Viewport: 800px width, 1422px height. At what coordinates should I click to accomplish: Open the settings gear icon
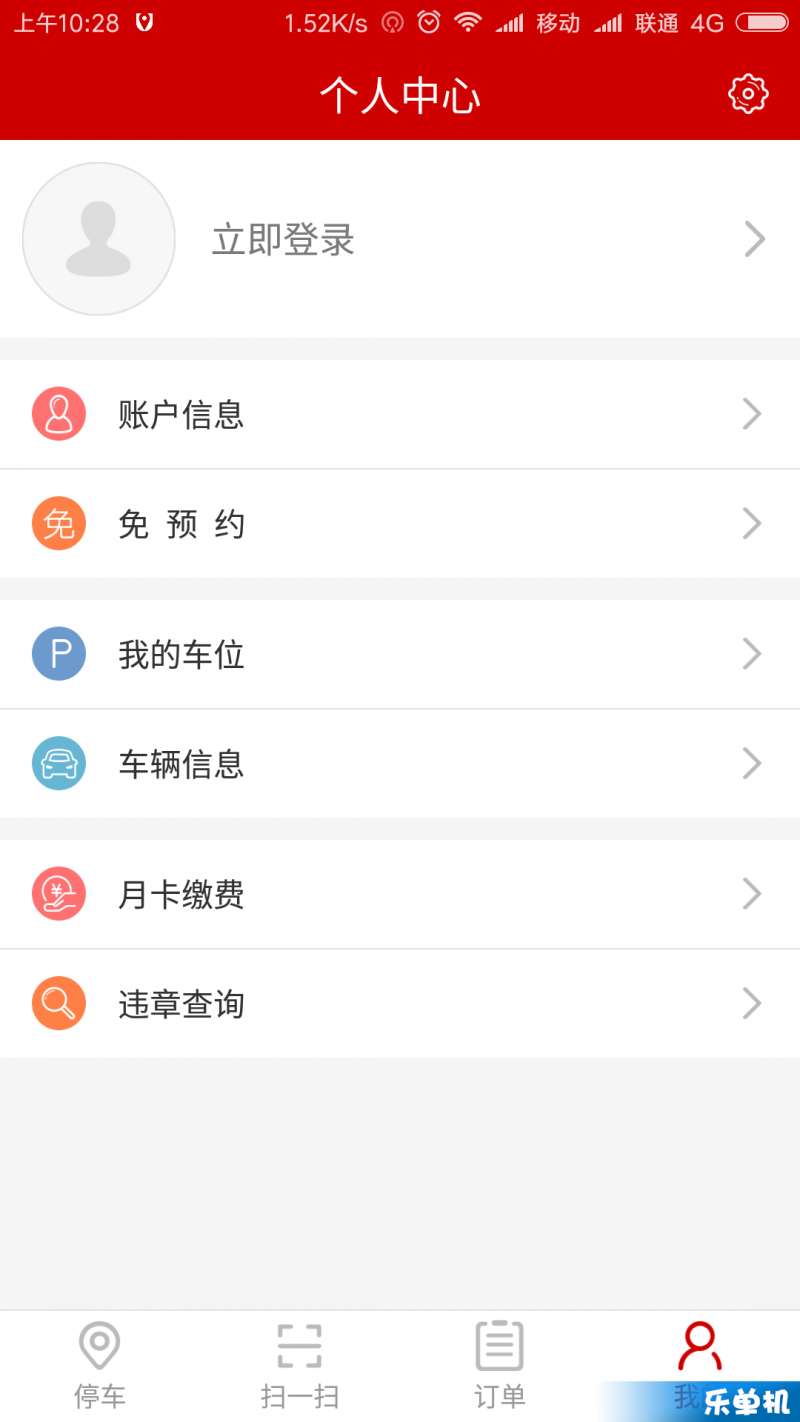748,94
